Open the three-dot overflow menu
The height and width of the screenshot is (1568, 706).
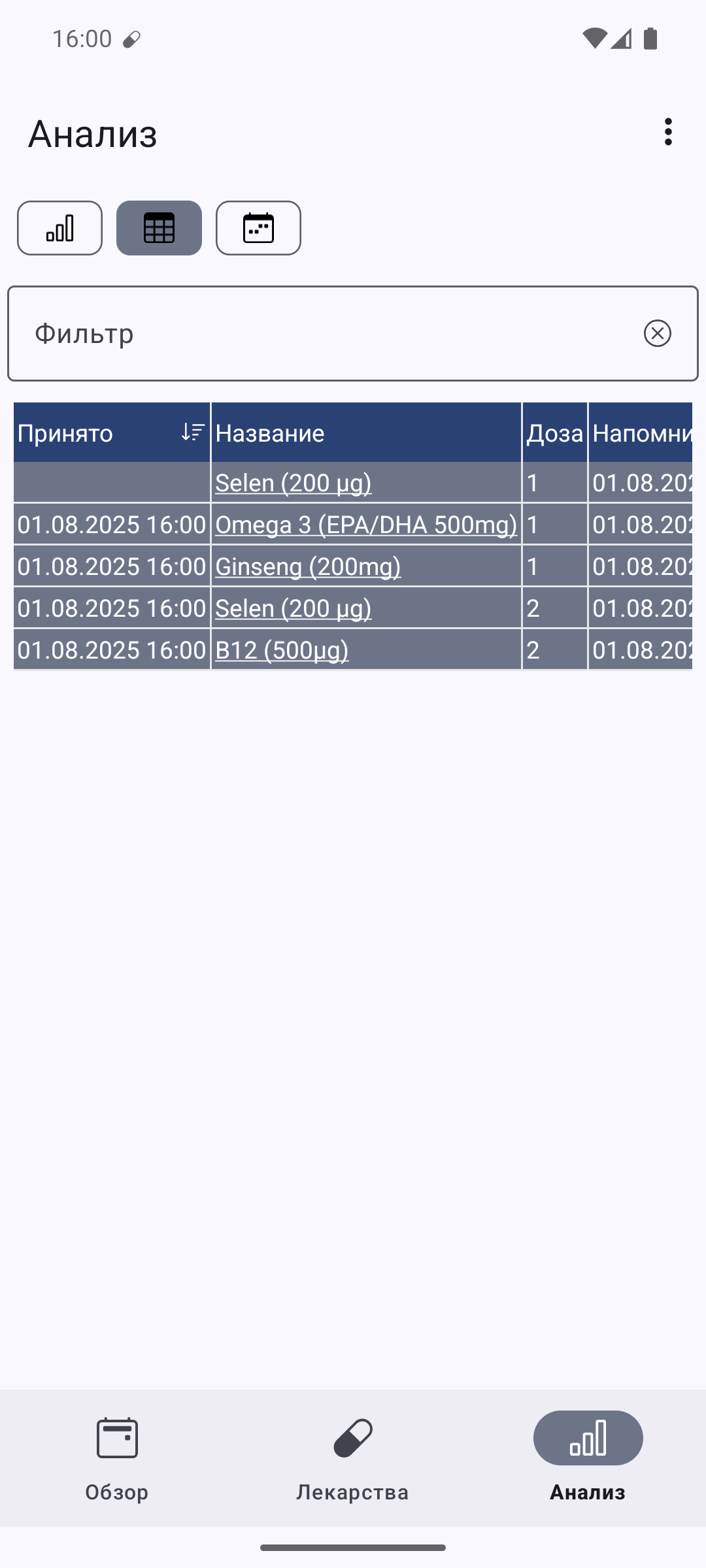click(667, 132)
